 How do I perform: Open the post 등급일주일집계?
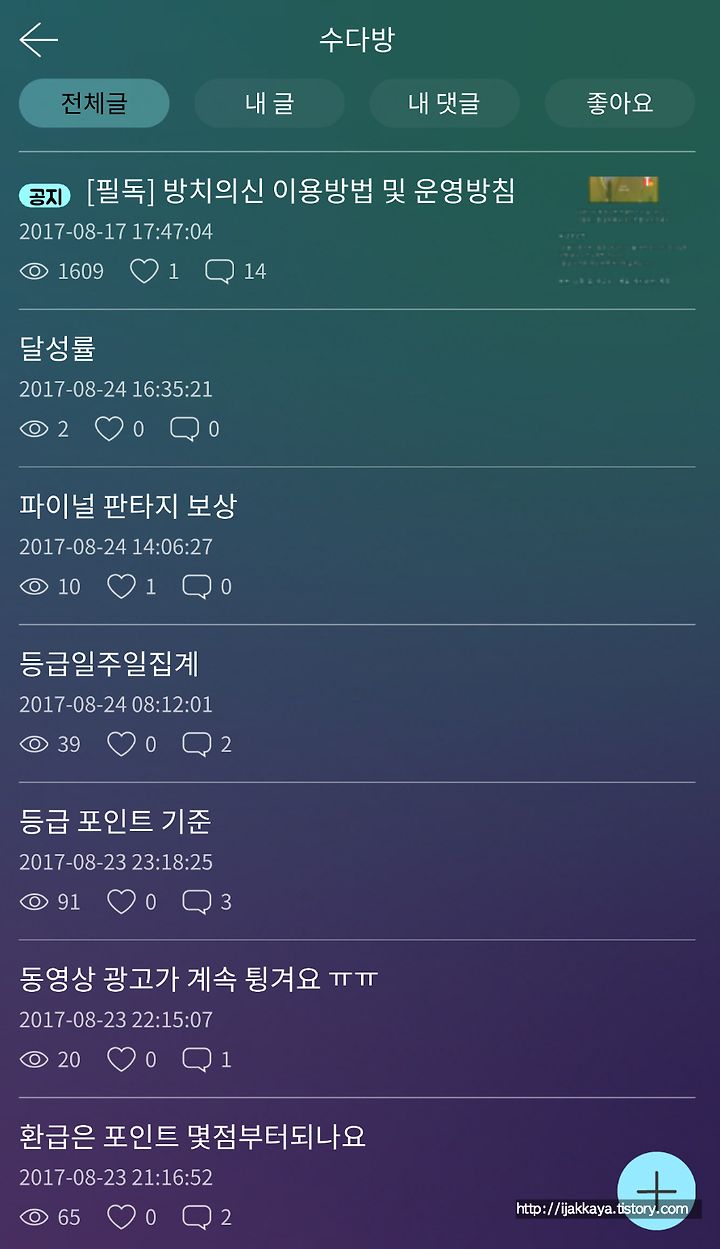tap(357, 704)
